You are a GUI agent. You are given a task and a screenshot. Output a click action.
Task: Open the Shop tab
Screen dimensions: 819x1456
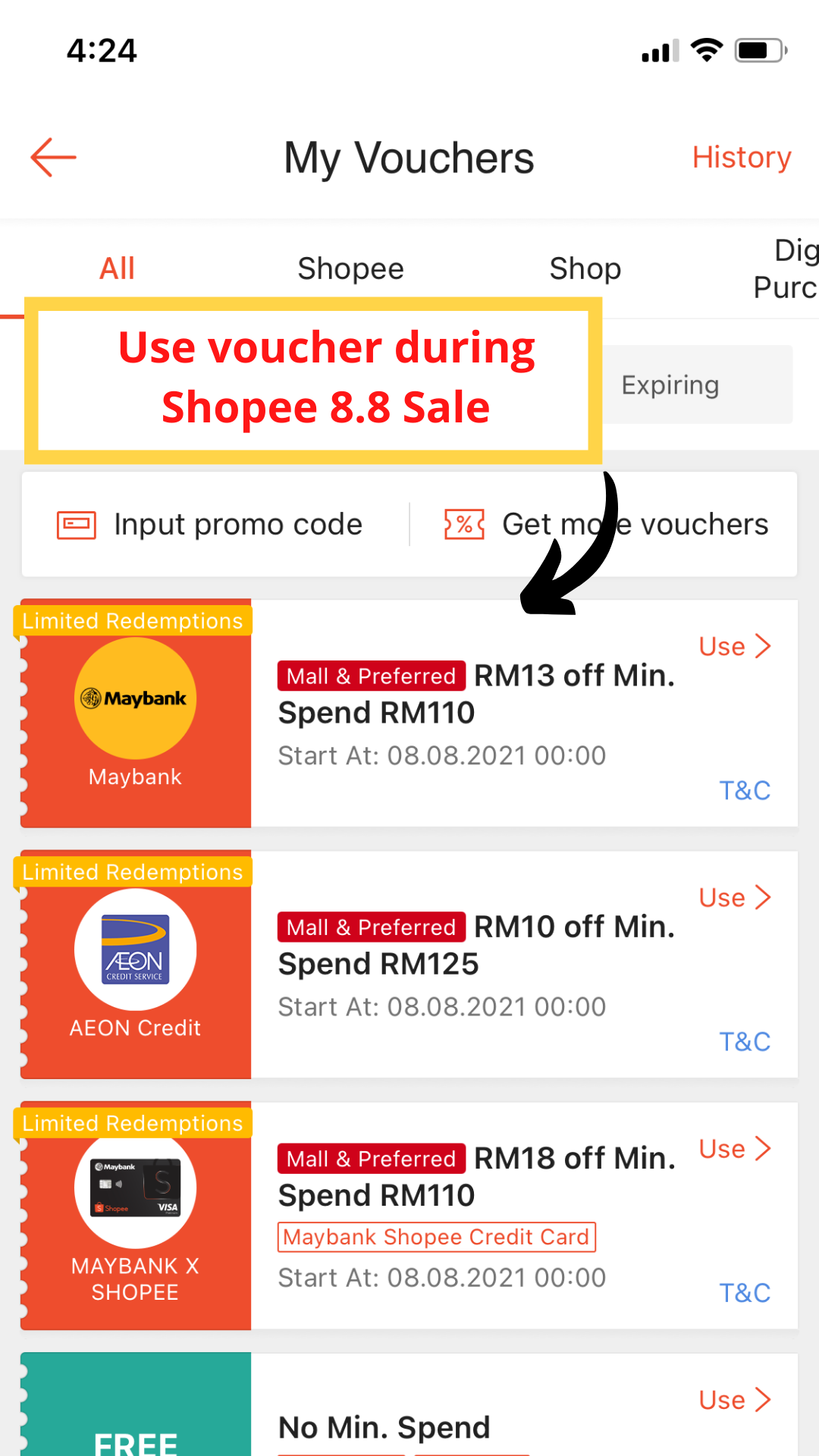pos(585,268)
